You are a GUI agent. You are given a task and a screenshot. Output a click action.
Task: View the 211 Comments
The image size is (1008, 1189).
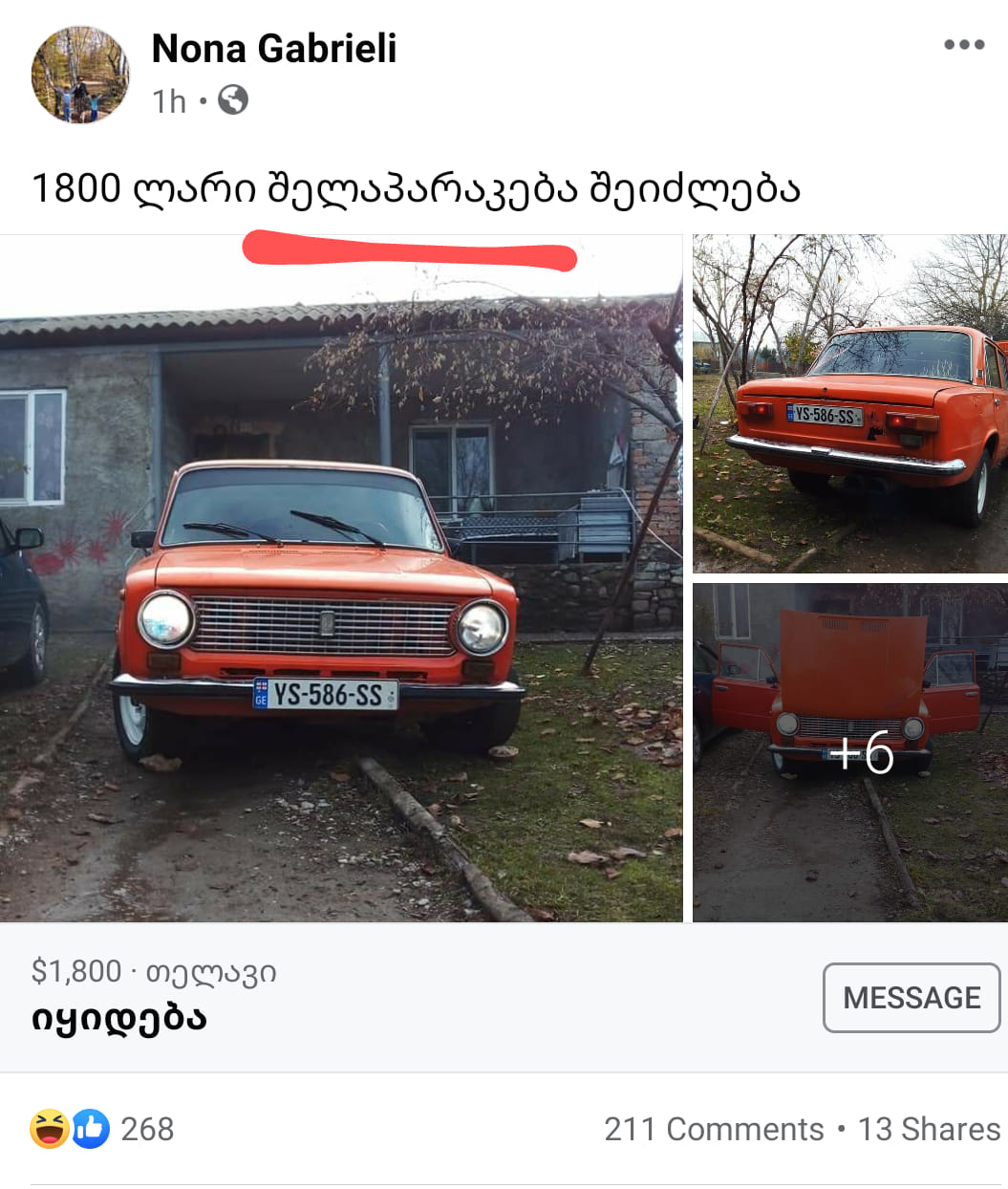coord(713,1129)
